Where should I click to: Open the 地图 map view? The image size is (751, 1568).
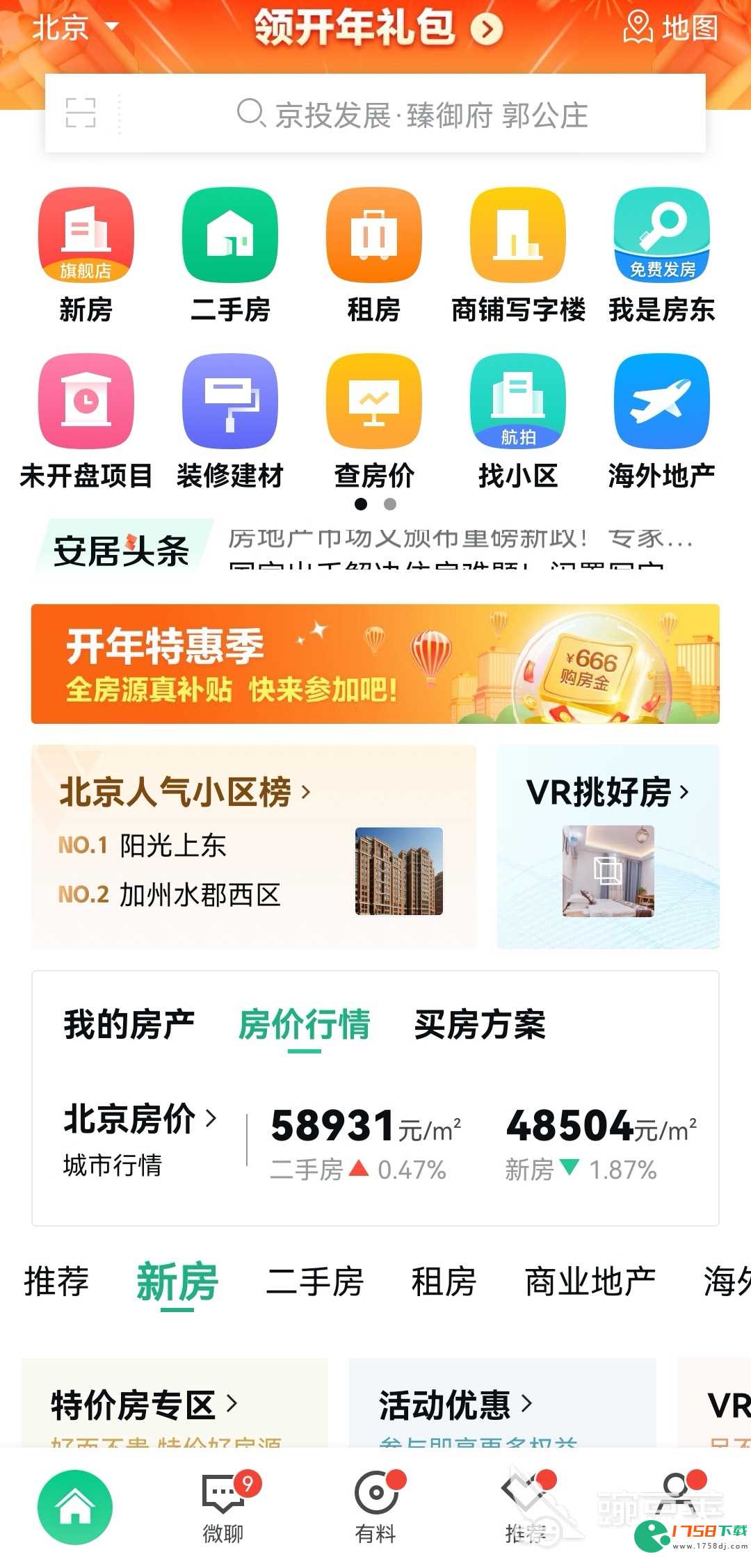point(670,28)
